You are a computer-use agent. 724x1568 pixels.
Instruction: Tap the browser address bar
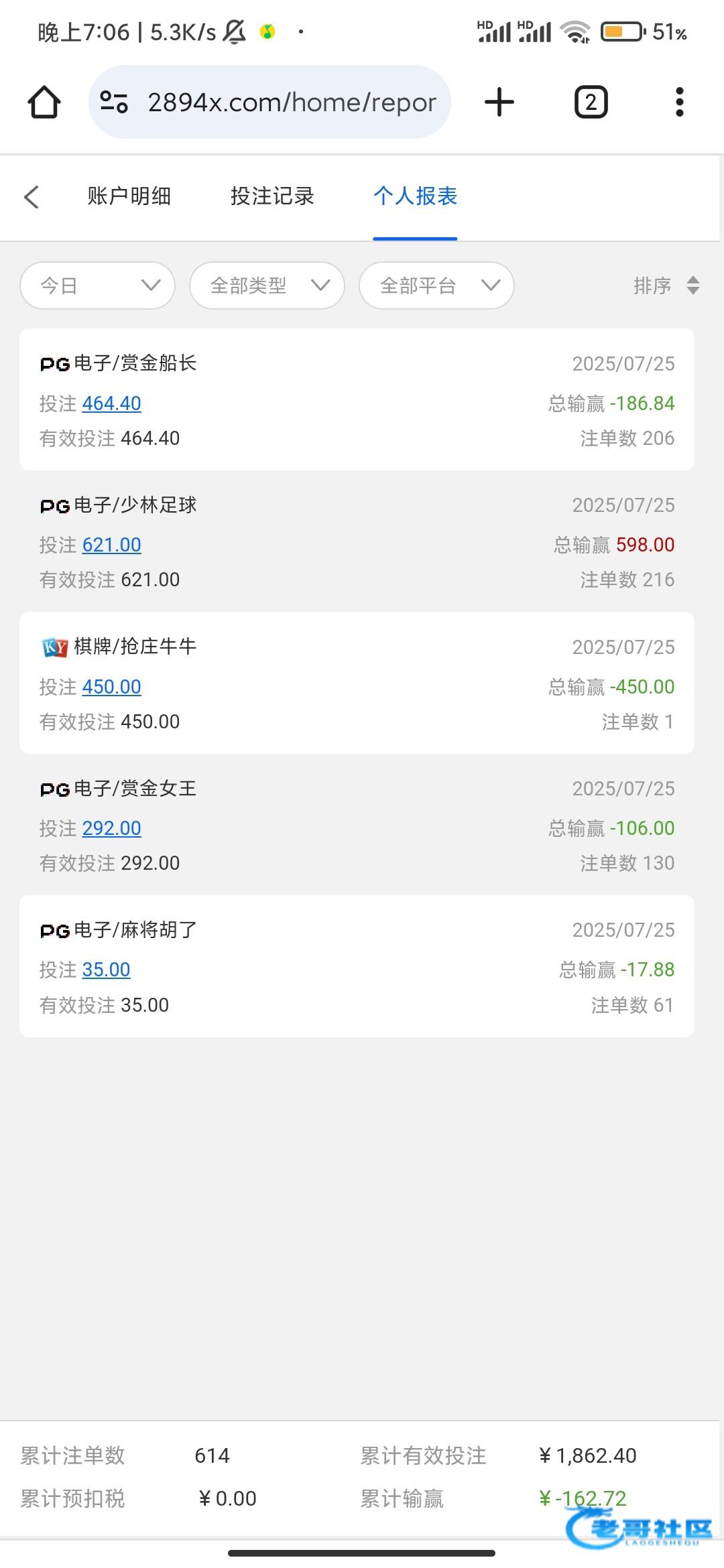coord(269,102)
